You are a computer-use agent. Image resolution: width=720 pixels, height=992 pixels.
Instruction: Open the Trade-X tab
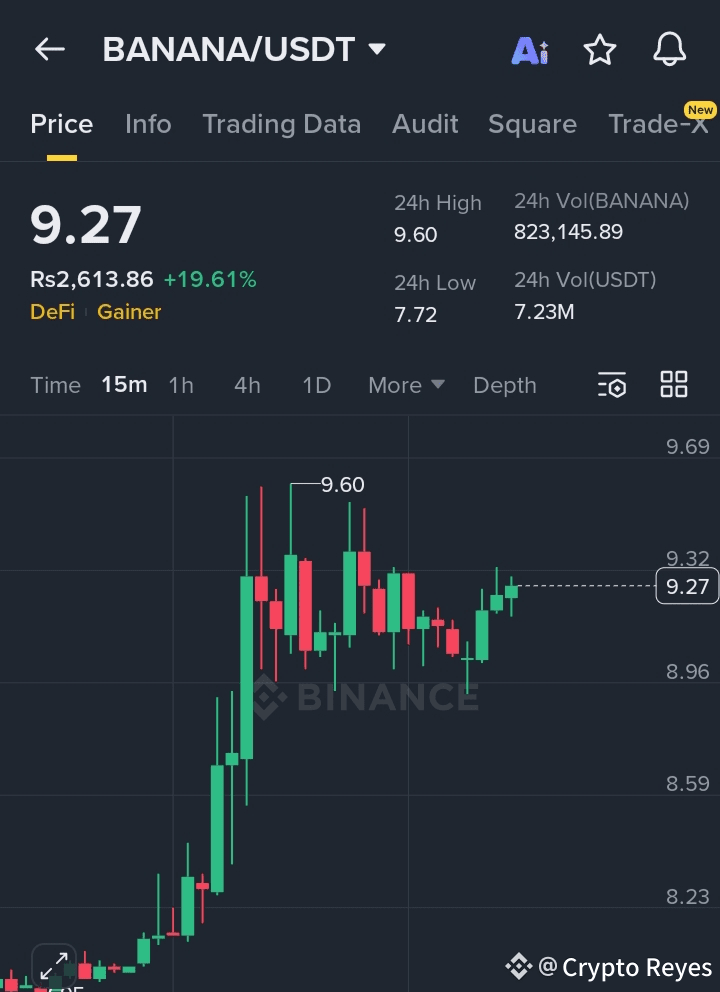(x=658, y=124)
